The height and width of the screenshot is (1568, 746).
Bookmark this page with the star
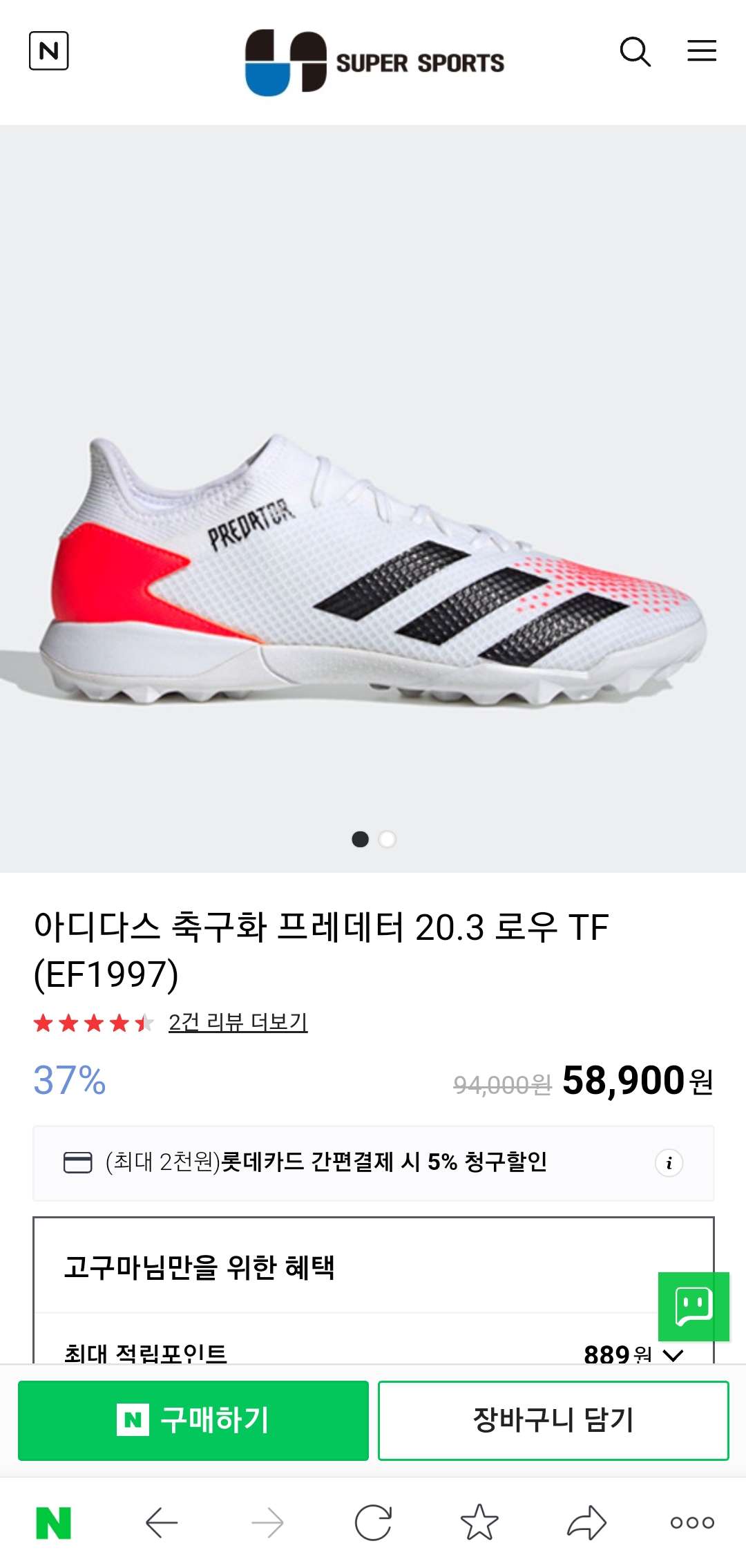point(479,1523)
